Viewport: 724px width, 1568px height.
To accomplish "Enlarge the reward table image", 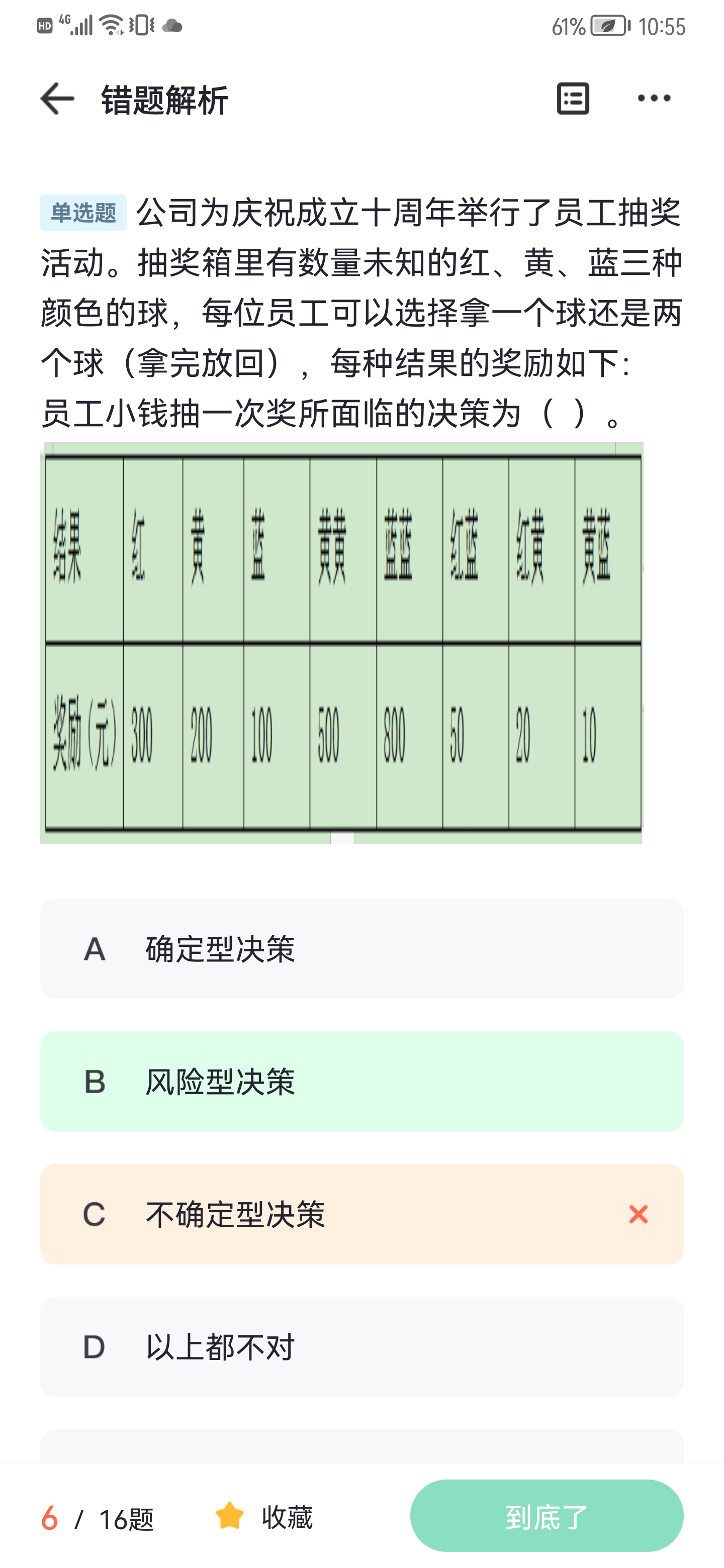I will click(x=341, y=643).
